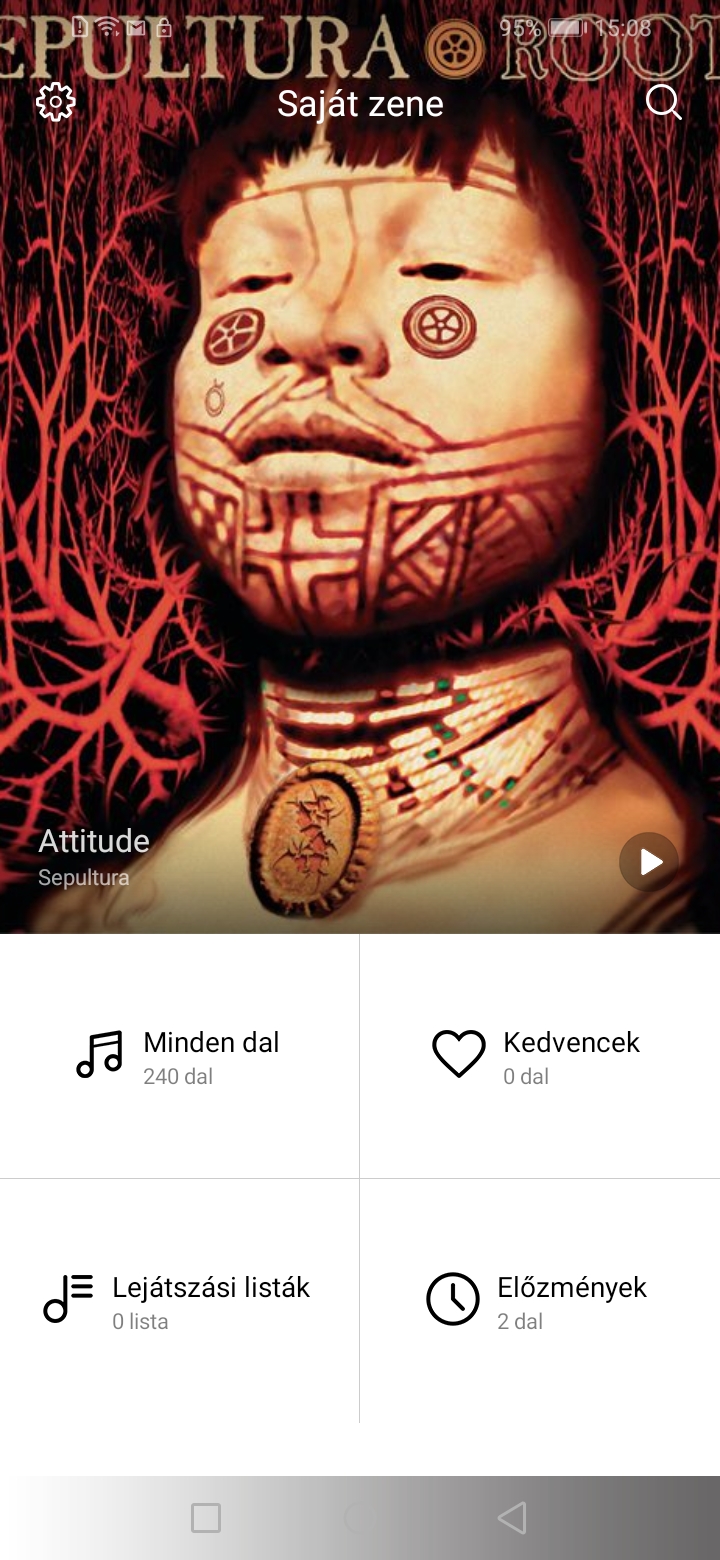Screen dimensions: 720x1560
Task: Open the search magnifier icon
Action: coord(663,102)
